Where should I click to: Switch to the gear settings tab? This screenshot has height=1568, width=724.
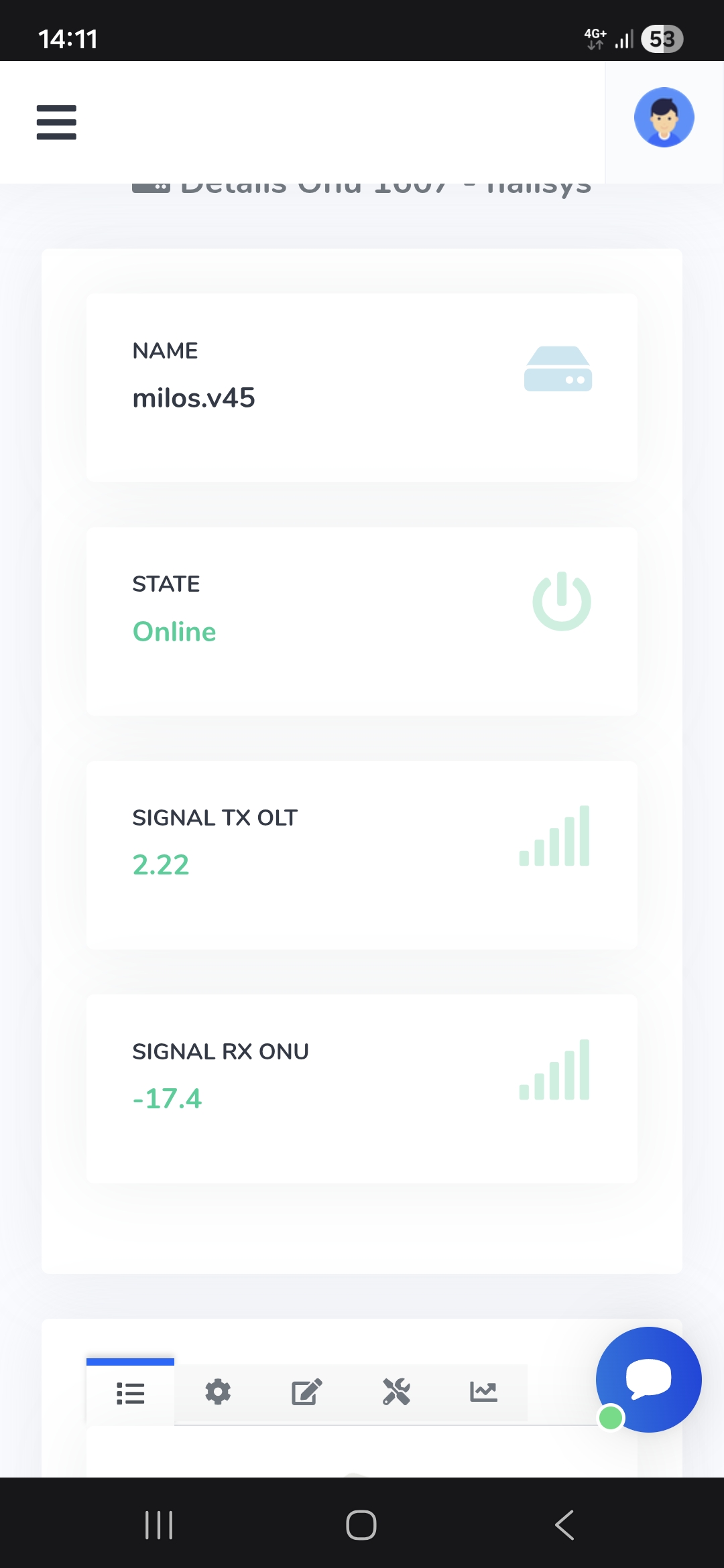[218, 1392]
